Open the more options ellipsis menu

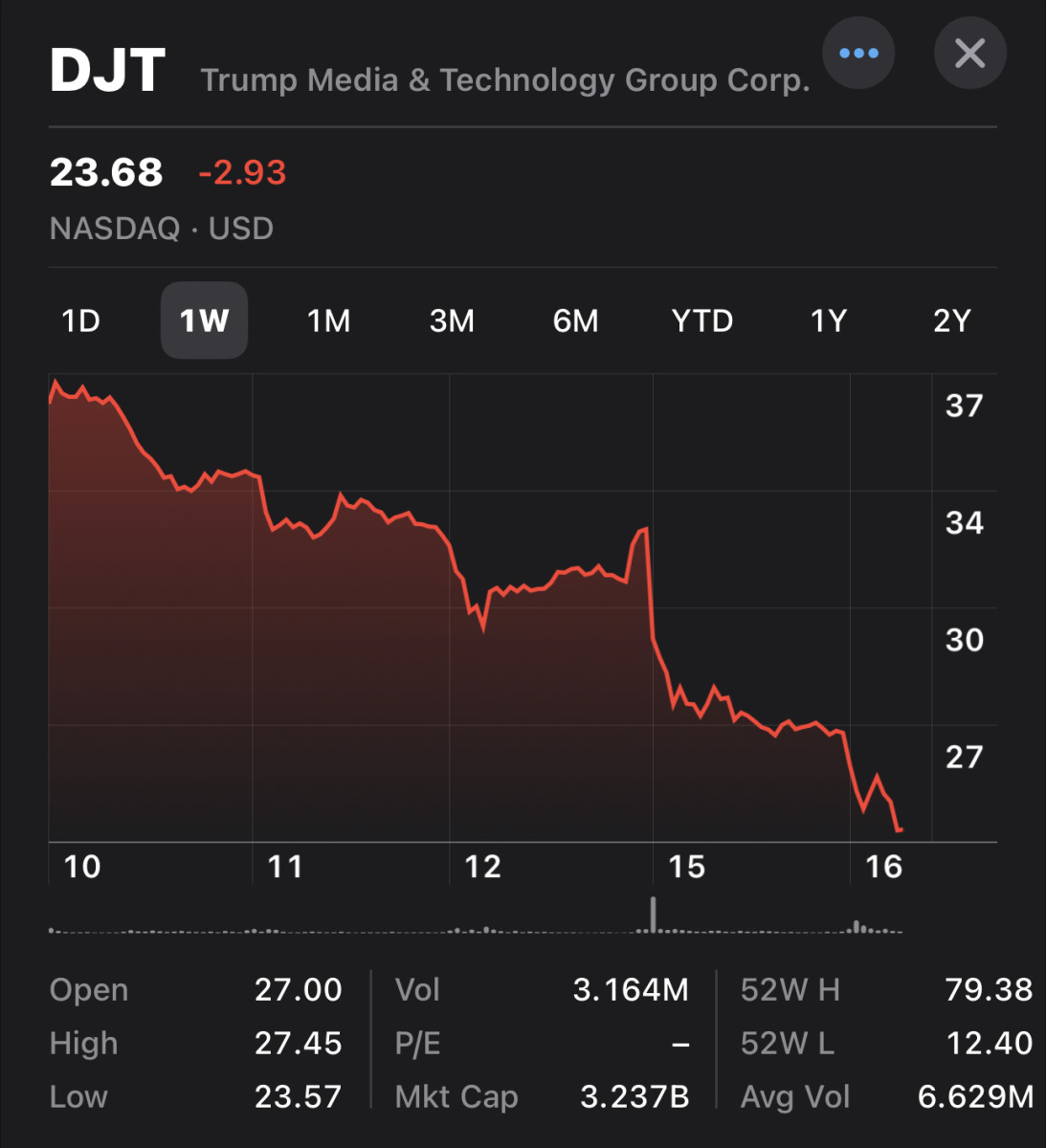858,54
